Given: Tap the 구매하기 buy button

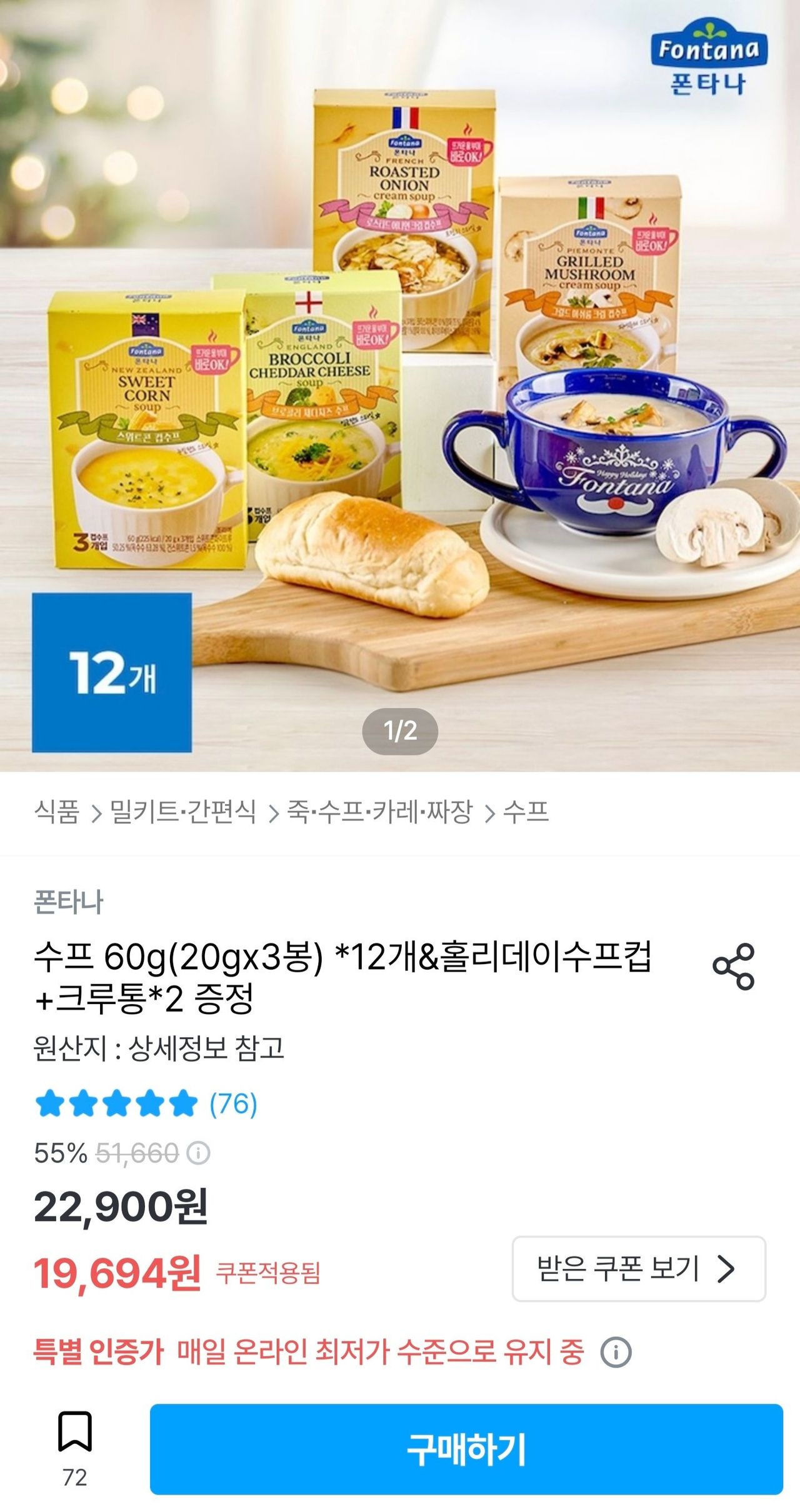Looking at the screenshot, I should pyautogui.click(x=466, y=1448).
